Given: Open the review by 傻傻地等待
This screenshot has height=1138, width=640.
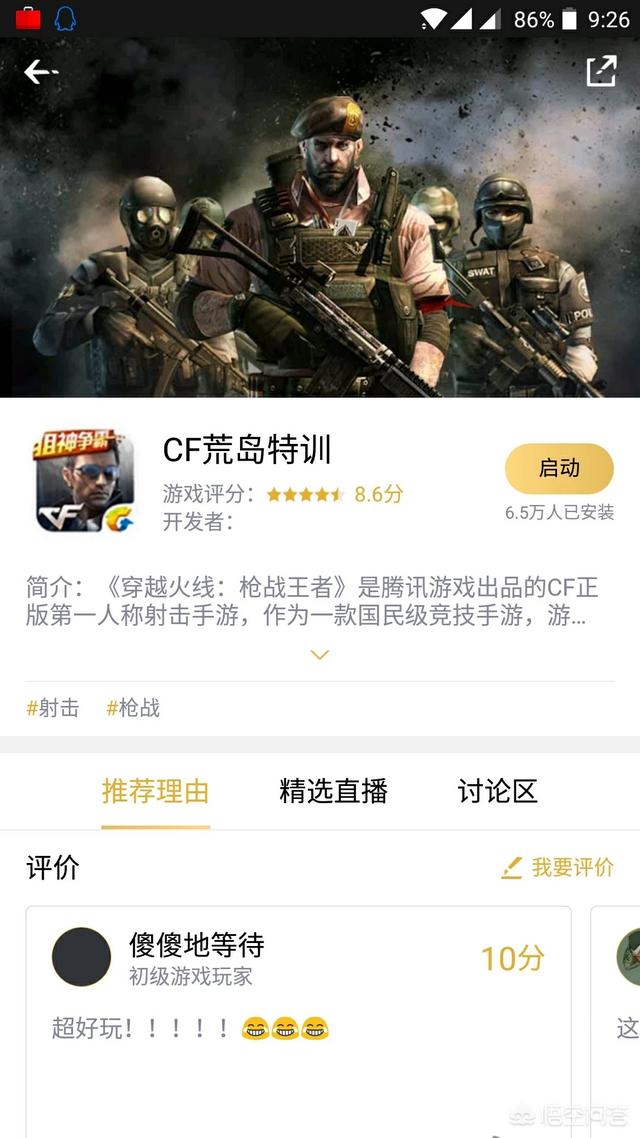Looking at the screenshot, I should [298, 1010].
